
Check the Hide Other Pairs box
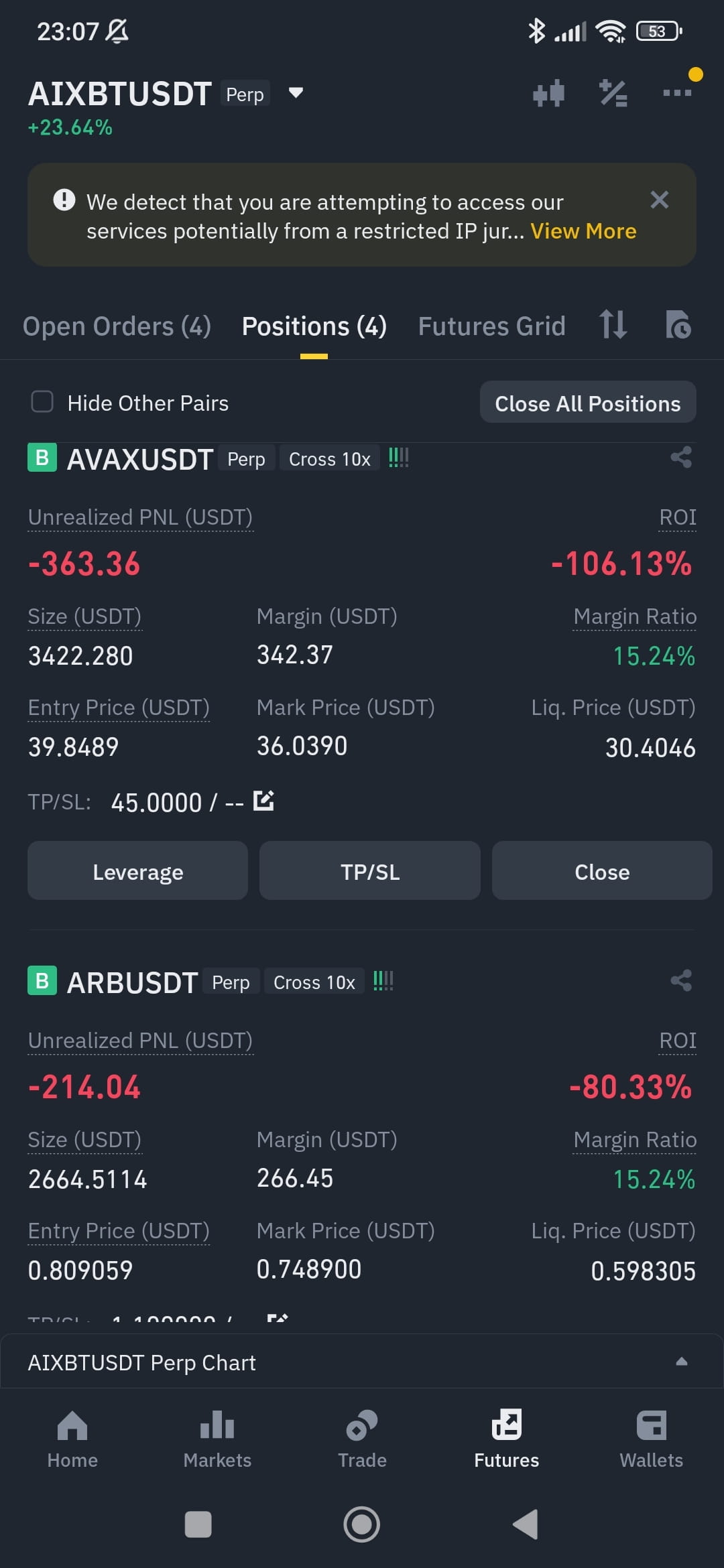(42, 402)
